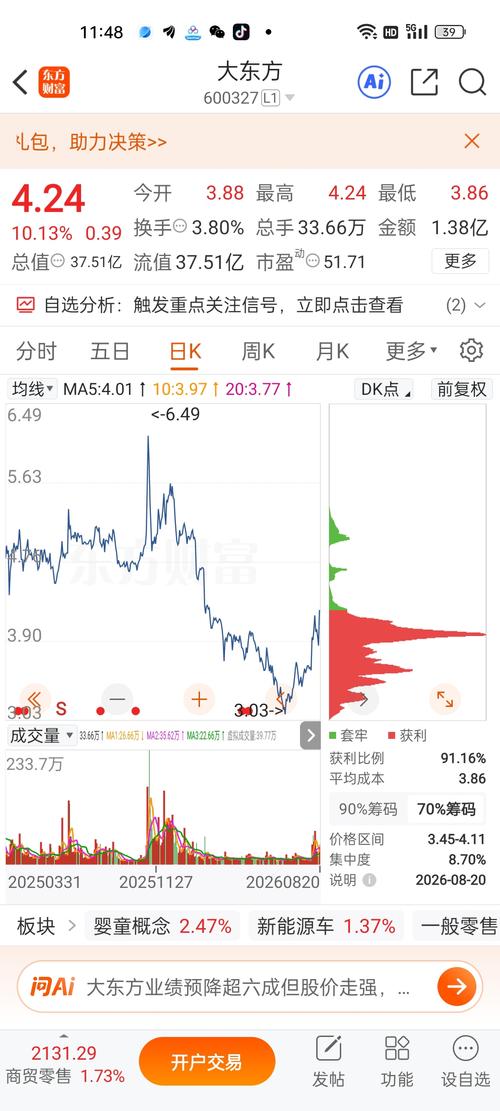Tap 更多 for more quote details

coord(460,261)
